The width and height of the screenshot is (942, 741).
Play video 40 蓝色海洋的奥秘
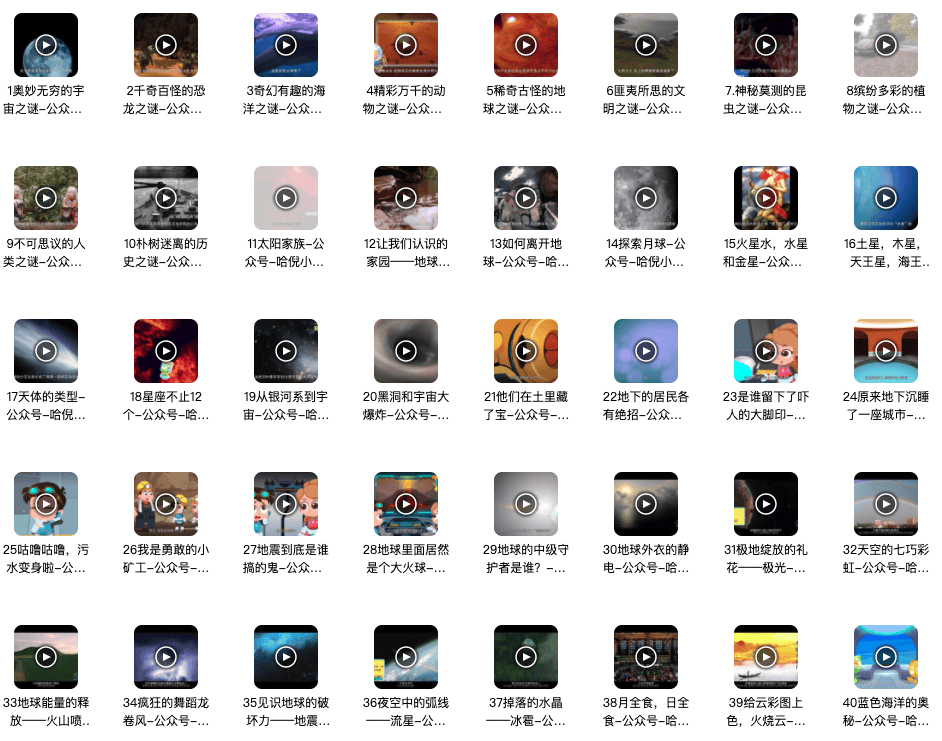(886, 657)
